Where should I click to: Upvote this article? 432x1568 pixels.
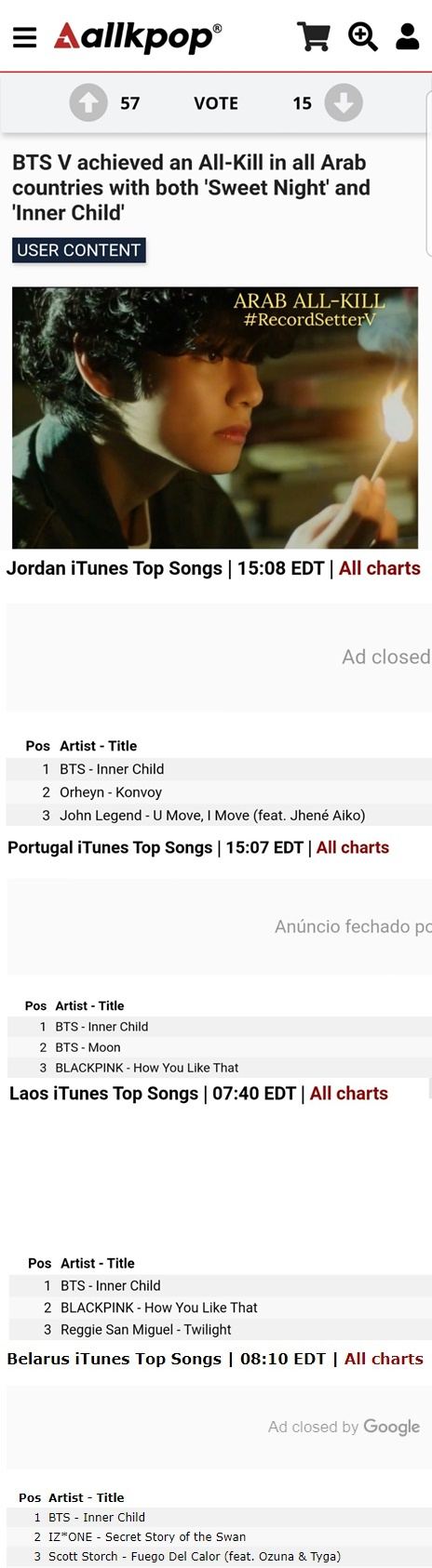[88, 103]
